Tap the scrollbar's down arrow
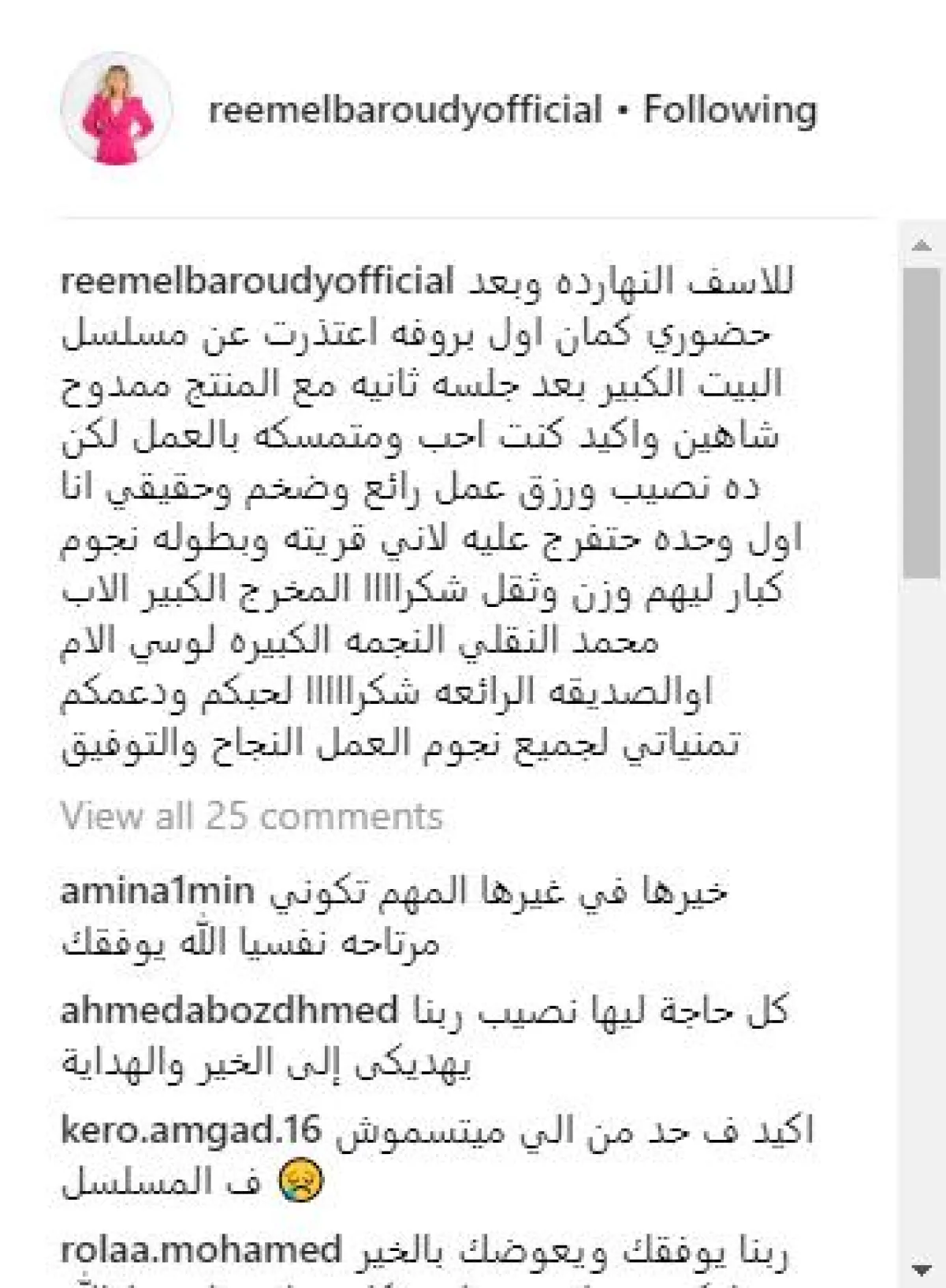 coord(921,1269)
